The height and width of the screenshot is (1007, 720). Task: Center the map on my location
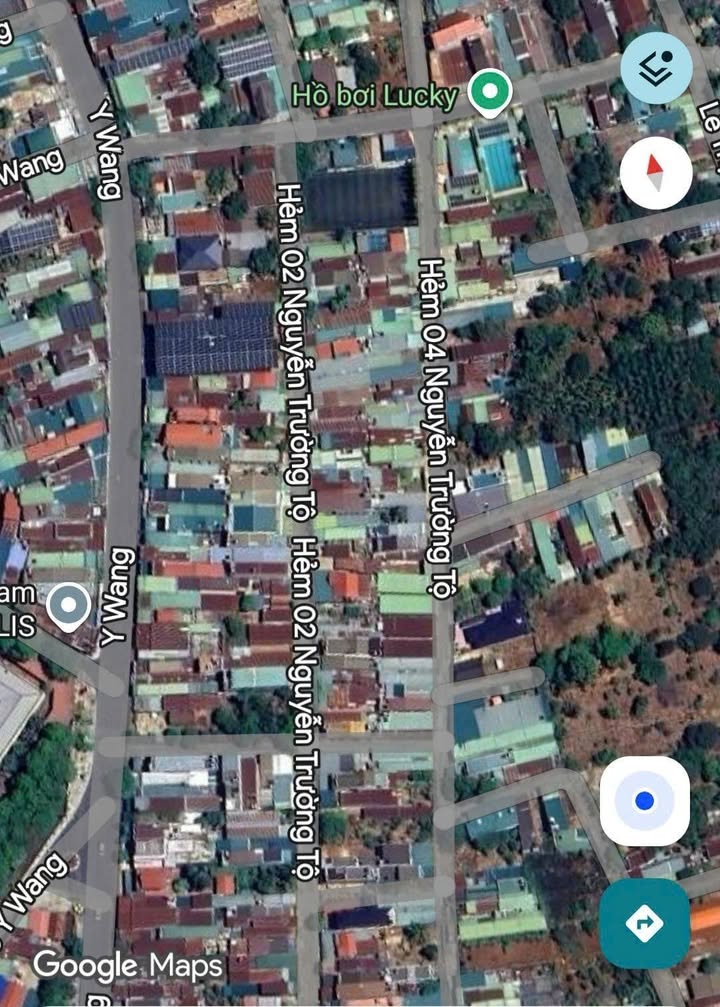(645, 801)
